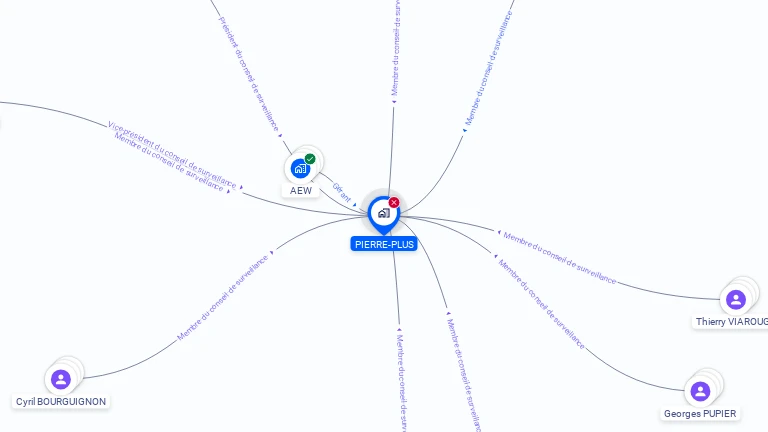768x432 pixels.
Task: Open Georges PUPIER person node
Action: click(x=700, y=391)
